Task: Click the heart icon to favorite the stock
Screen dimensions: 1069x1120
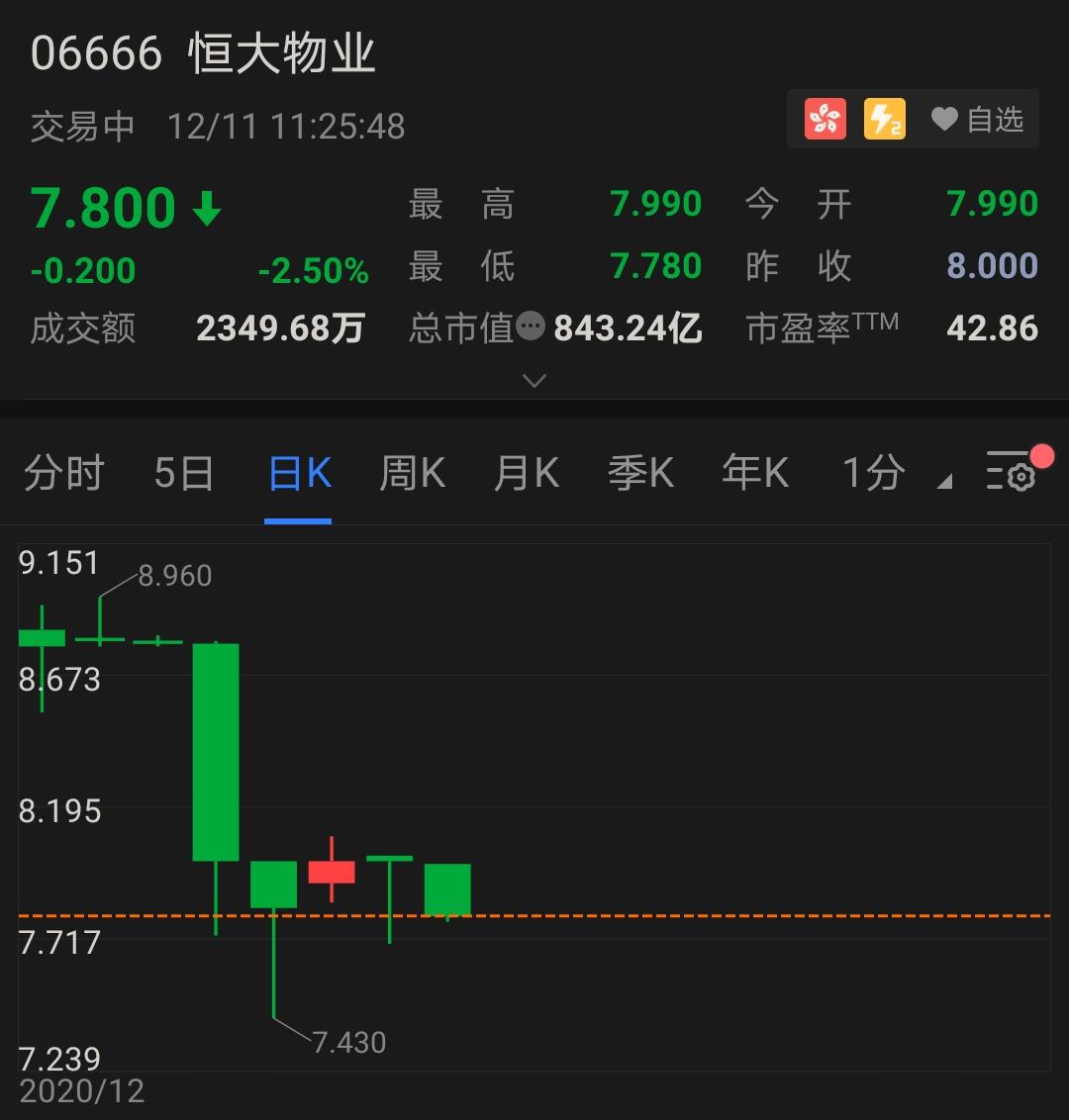Action: pyautogui.click(x=943, y=118)
